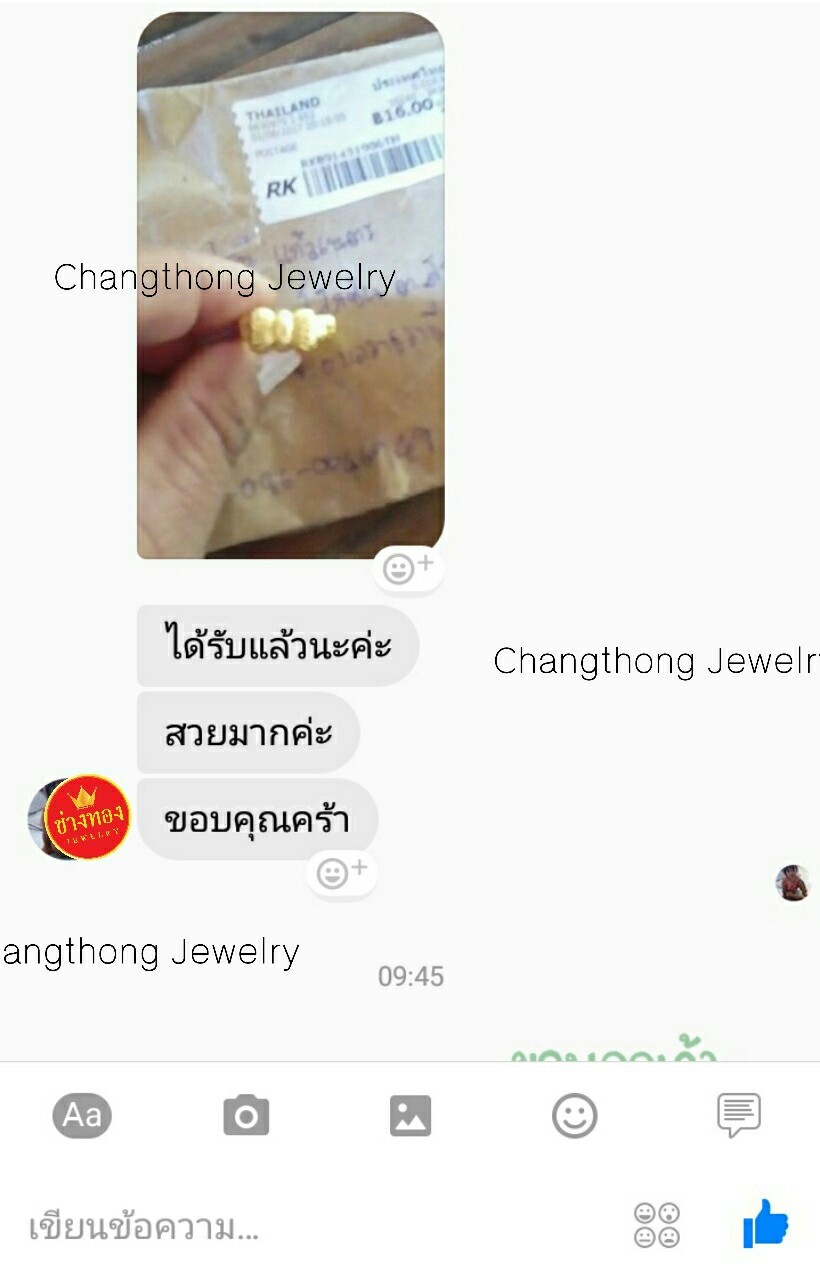Viewport: 820px width, 1280px height.
Task: Tap the เขียนข้อความ message field
Action: pyautogui.click(x=300, y=1226)
